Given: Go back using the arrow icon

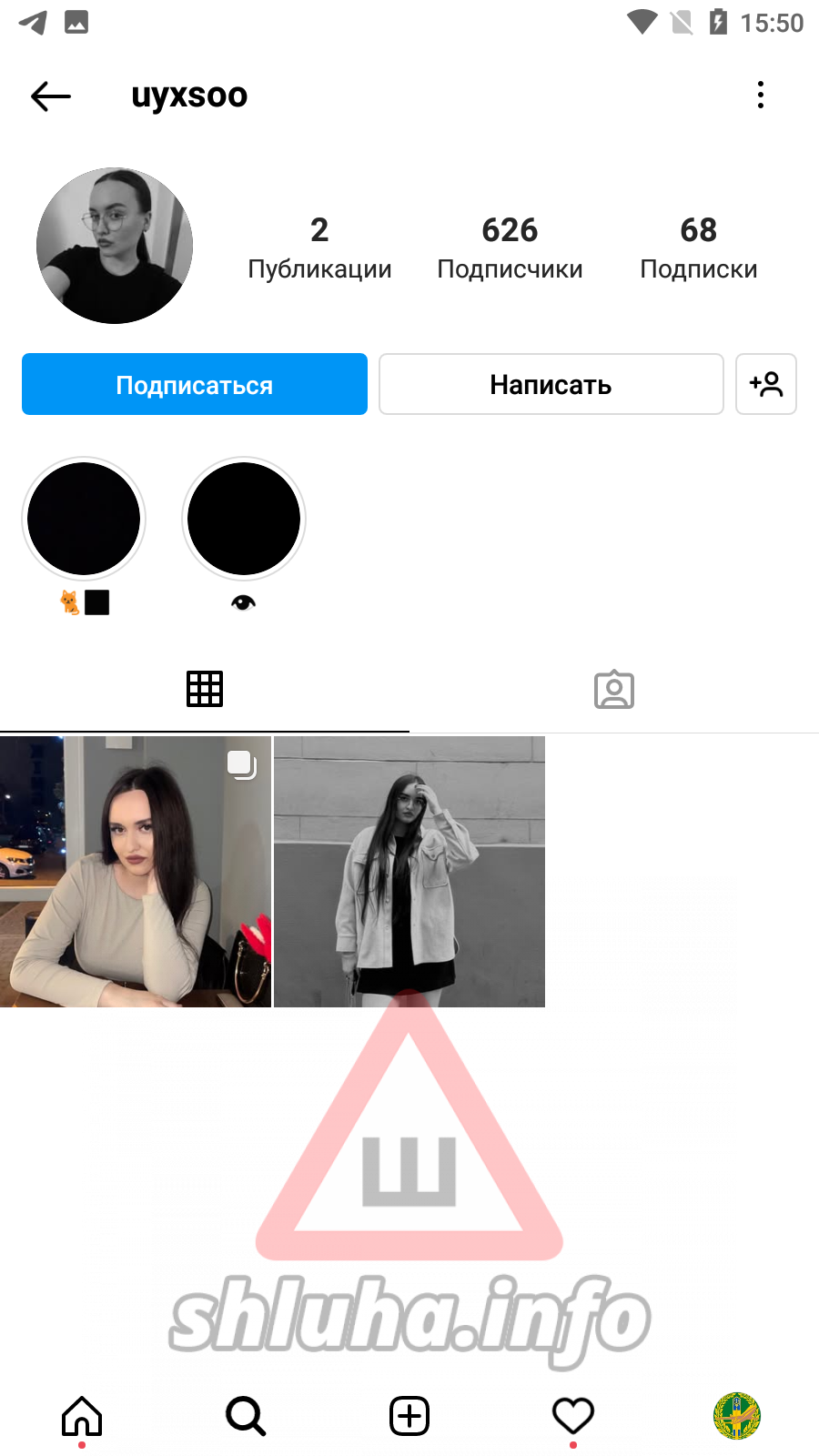Looking at the screenshot, I should (51, 96).
